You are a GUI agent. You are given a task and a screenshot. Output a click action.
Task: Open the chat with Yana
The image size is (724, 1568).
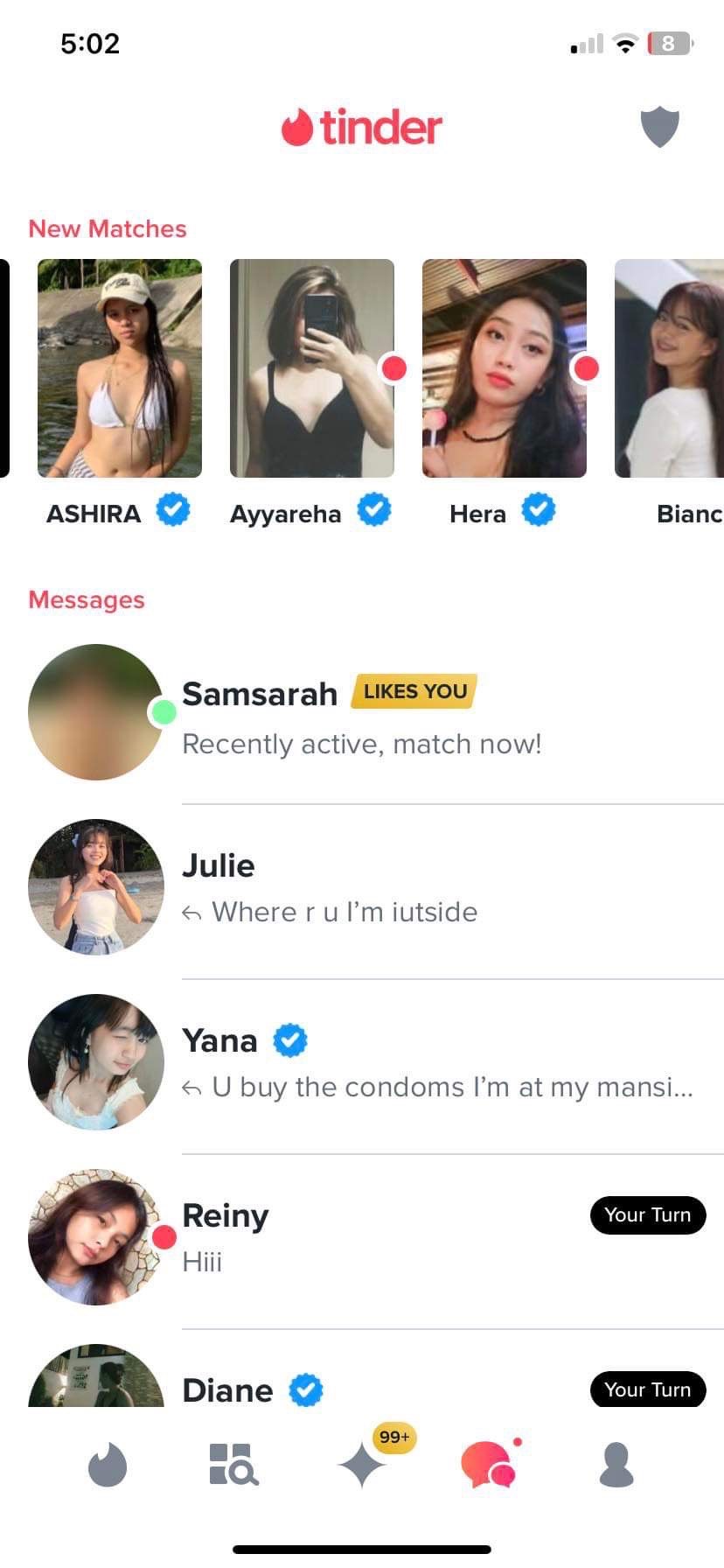point(362,1063)
